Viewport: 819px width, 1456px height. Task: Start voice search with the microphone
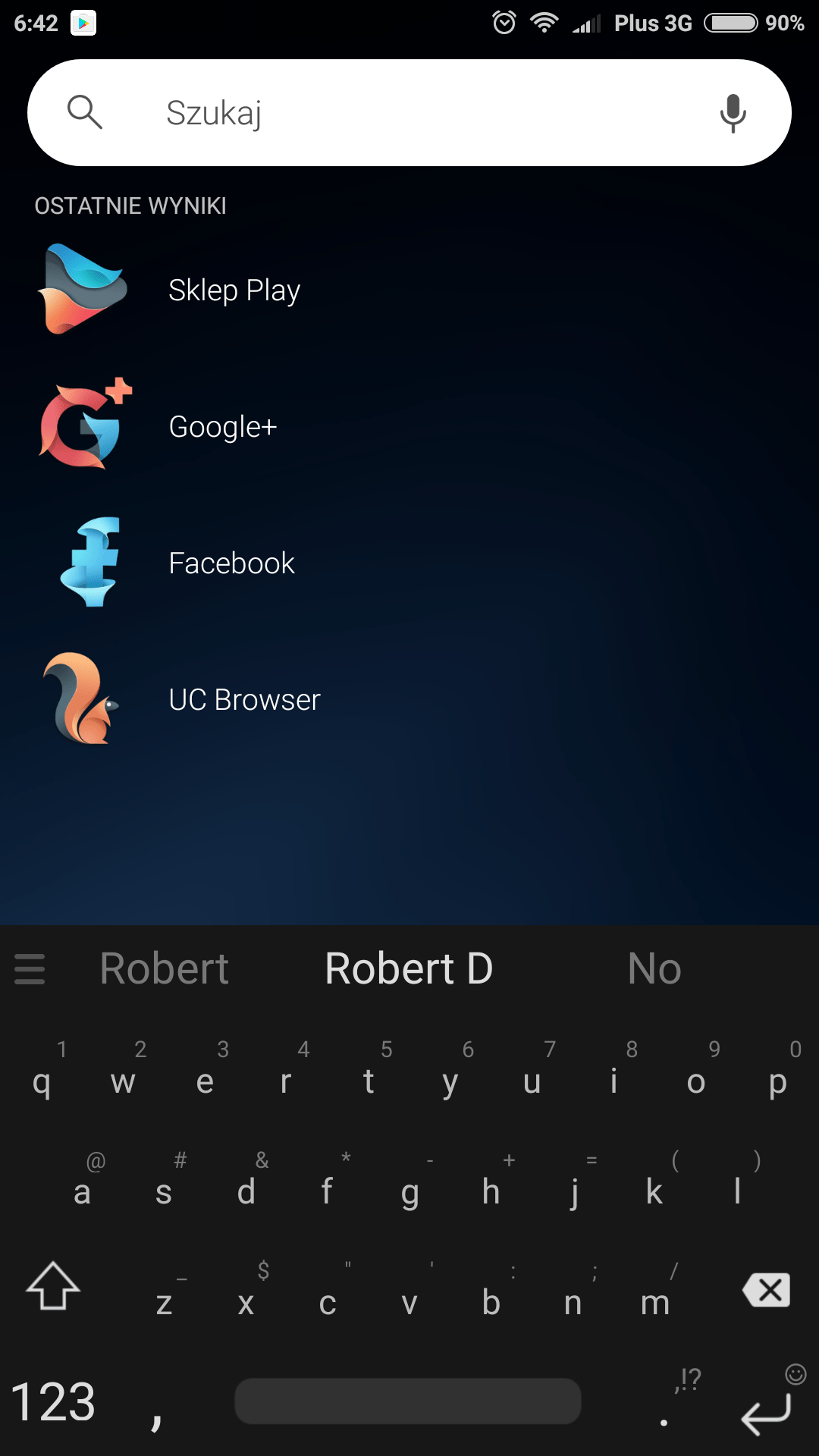[733, 113]
